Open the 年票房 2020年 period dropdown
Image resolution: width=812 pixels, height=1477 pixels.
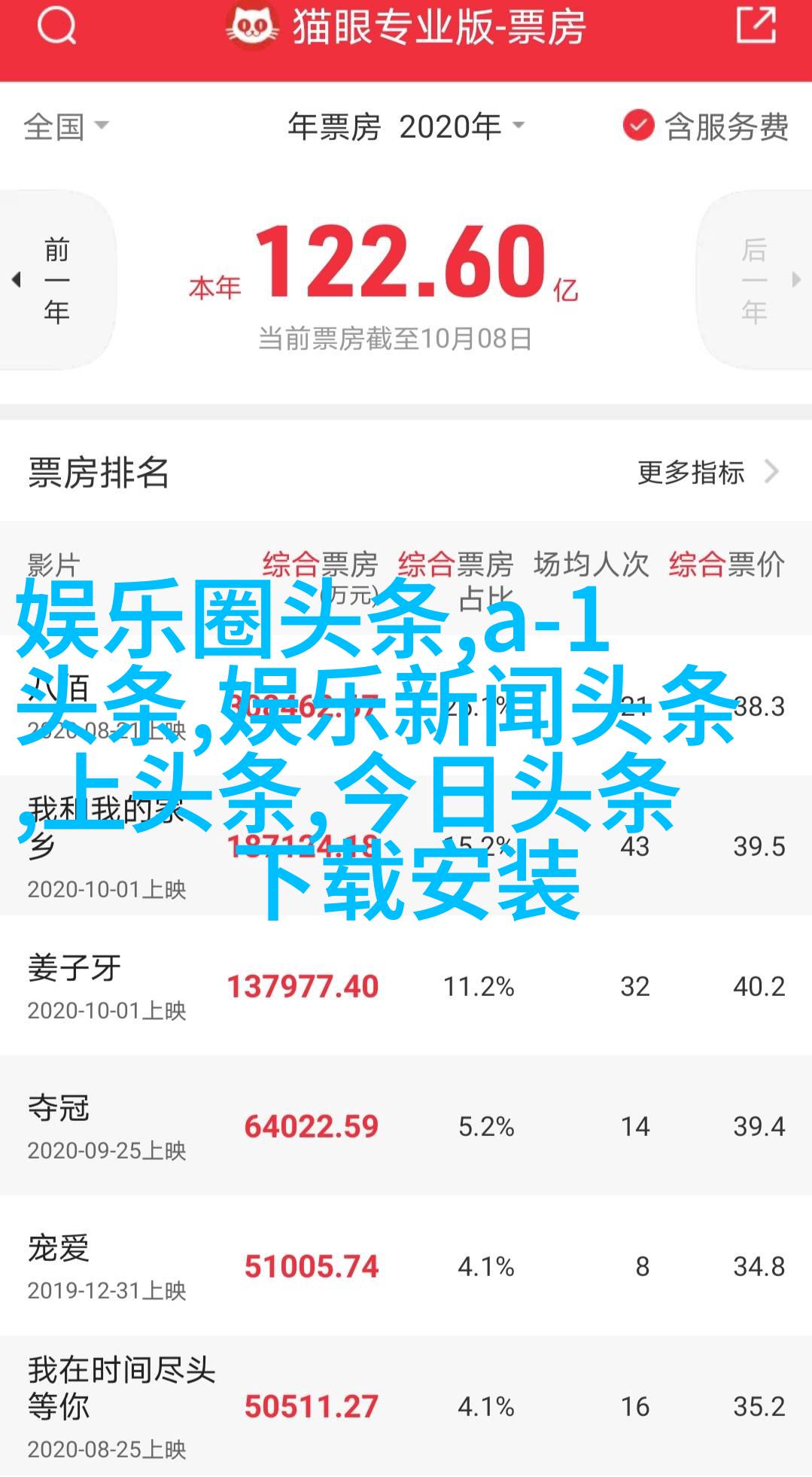click(x=406, y=126)
